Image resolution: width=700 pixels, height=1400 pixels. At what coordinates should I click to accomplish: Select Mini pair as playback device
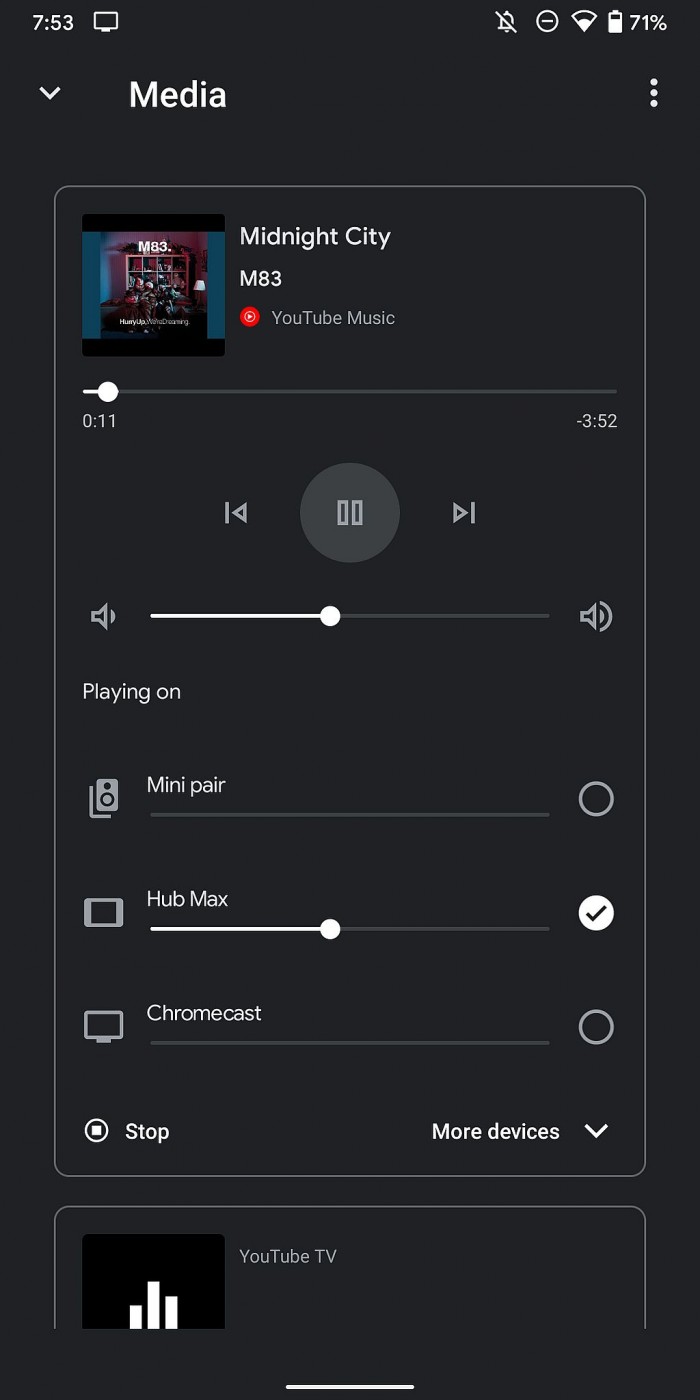click(x=596, y=799)
